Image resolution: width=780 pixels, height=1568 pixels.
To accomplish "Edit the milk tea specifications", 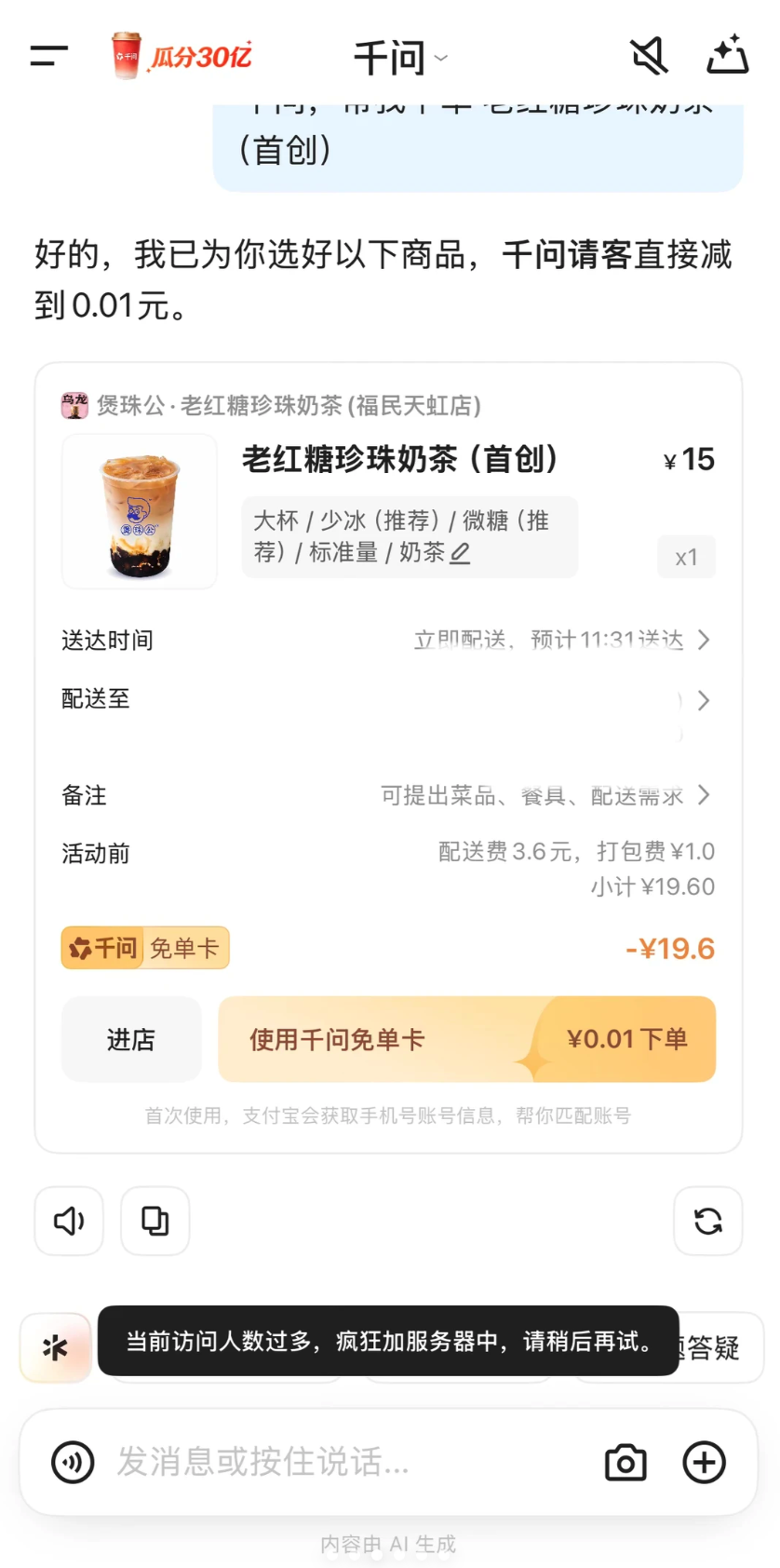I will tap(460, 554).
